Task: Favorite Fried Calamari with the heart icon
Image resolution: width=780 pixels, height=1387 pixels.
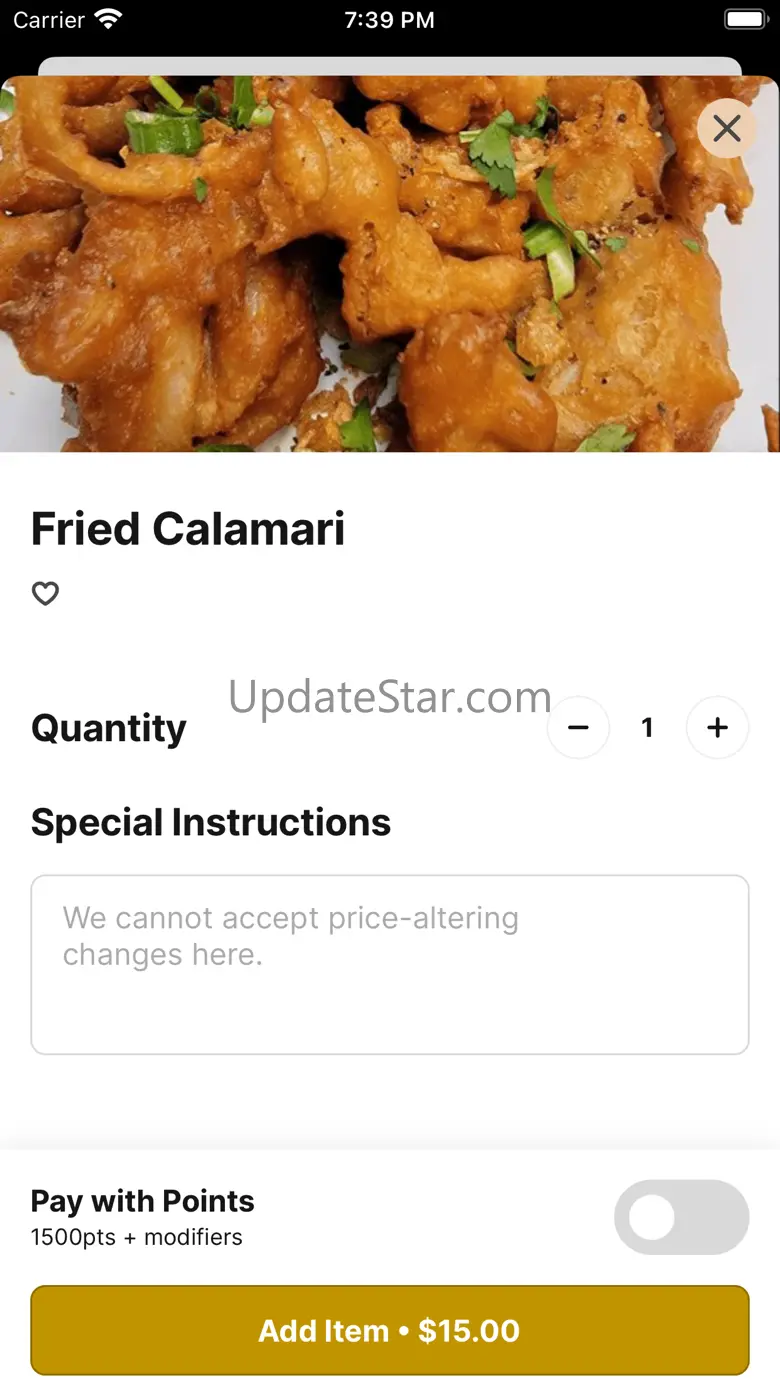Action: [x=46, y=594]
